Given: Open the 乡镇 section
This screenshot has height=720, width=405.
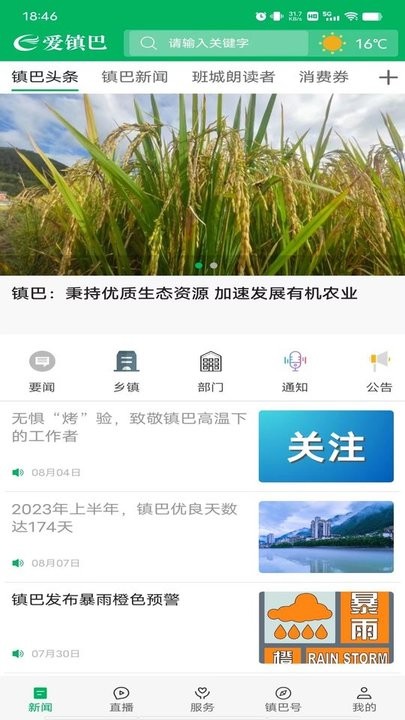Looking at the screenshot, I should tap(126, 371).
